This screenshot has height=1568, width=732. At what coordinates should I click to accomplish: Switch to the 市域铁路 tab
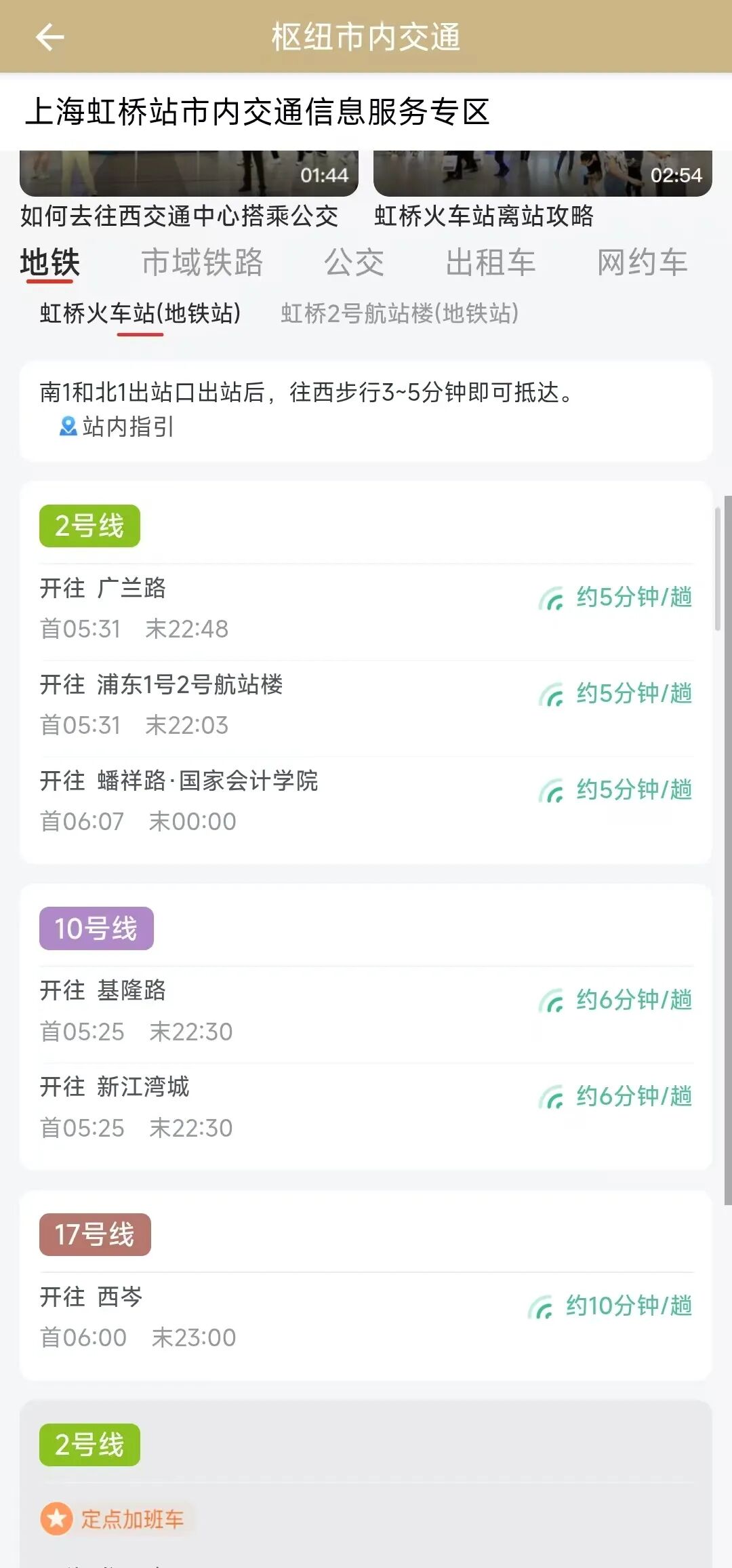[x=202, y=262]
